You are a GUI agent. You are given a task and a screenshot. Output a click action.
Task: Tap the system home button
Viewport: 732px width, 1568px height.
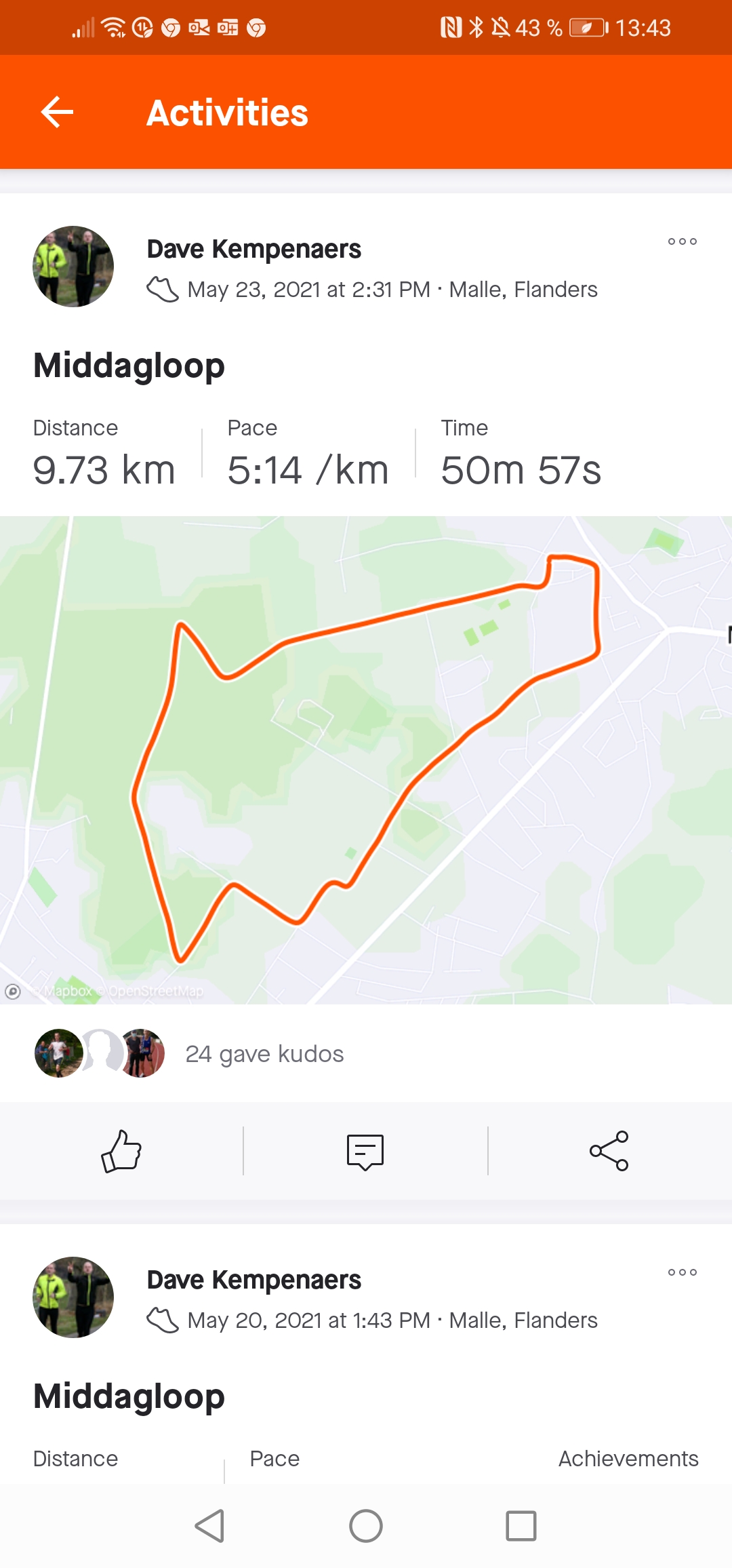(366, 1526)
